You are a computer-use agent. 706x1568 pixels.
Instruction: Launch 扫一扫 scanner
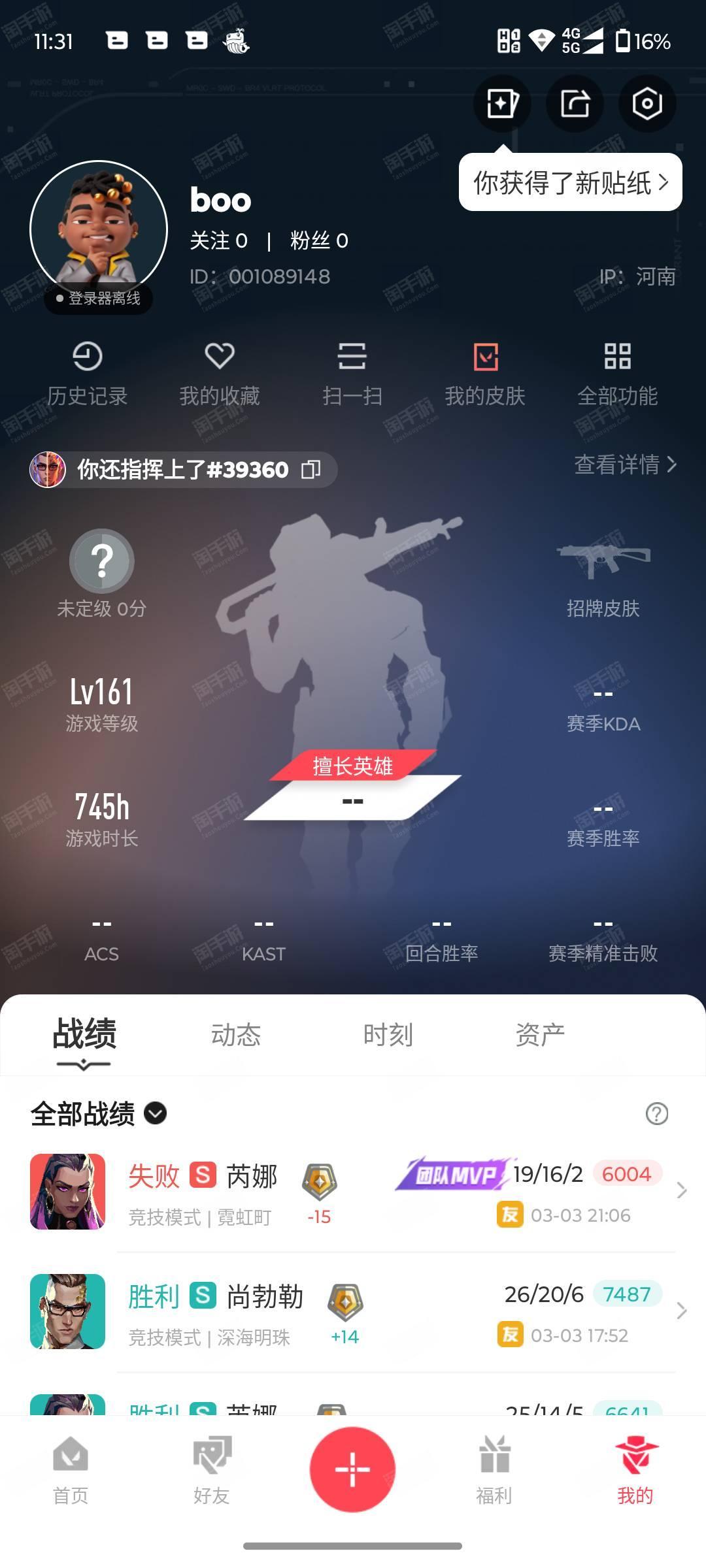click(352, 374)
